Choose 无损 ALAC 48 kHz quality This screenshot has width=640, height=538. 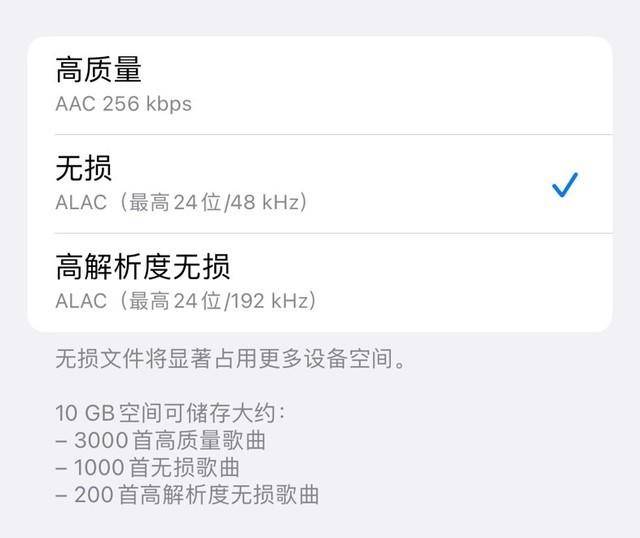[x=320, y=184]
